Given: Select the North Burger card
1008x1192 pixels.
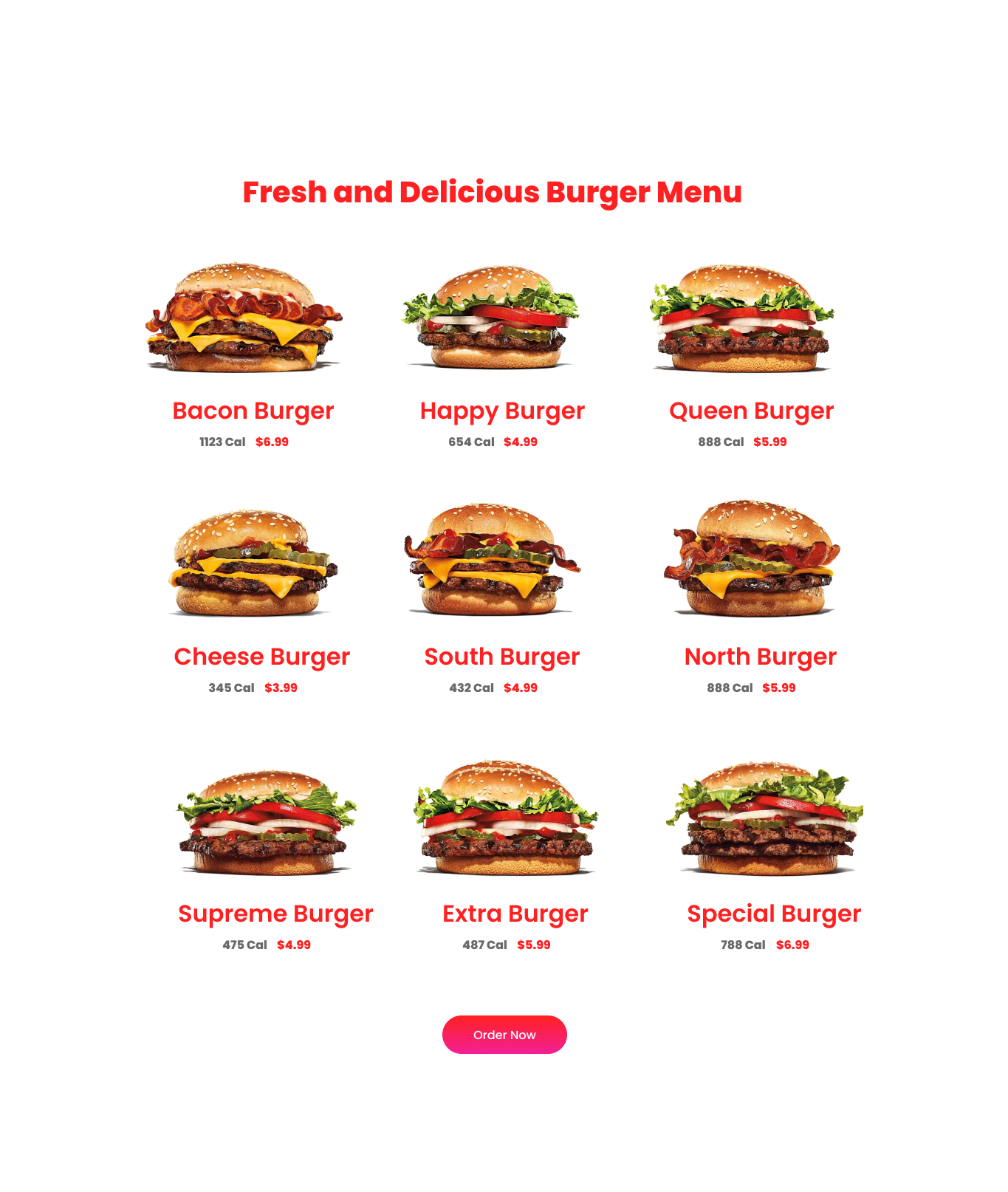Looking at the screenshot, I should (x=760, y=657).
